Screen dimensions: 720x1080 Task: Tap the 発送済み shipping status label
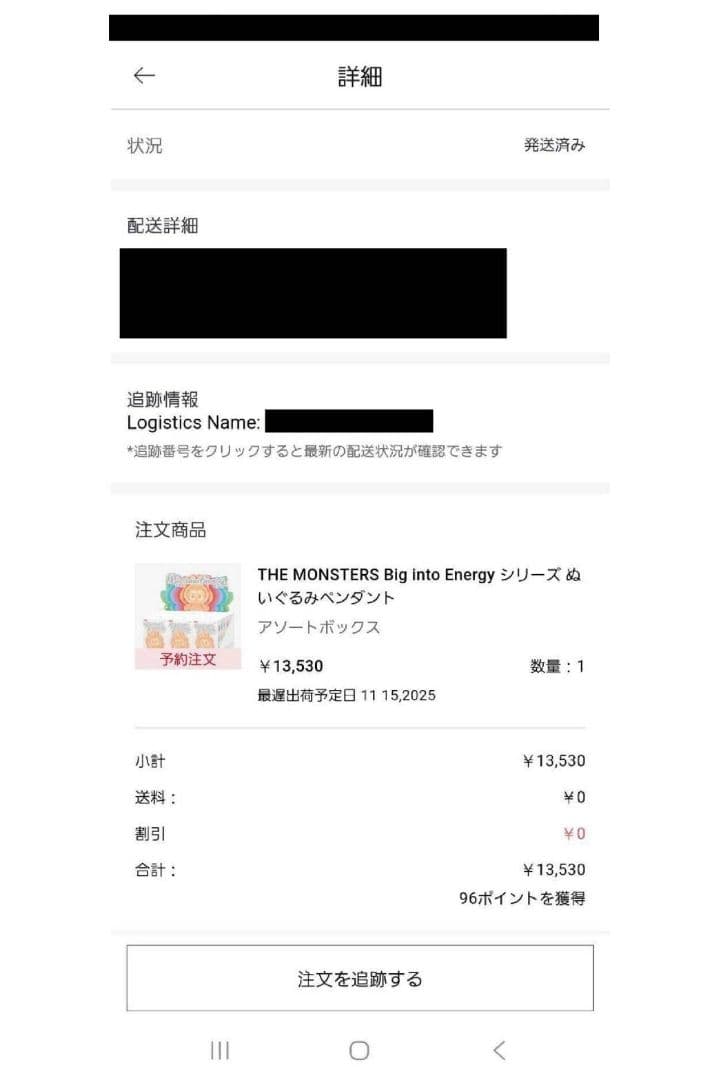[552, 146]
